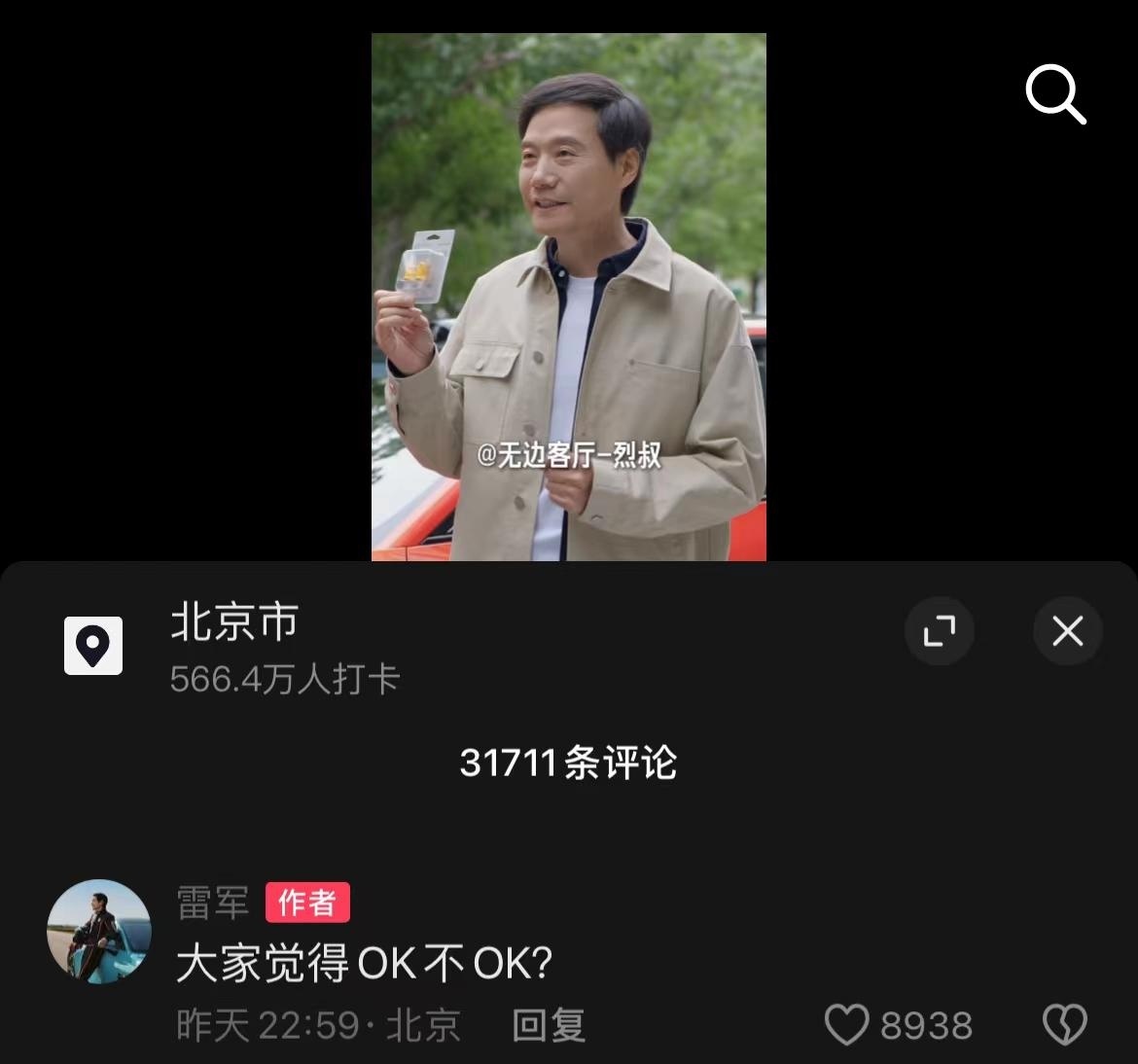This screenshot has height=1064, width=1138.
Task: Tap 回复 to reply to 雷军's comment
Action: [x=549, y=1025]
